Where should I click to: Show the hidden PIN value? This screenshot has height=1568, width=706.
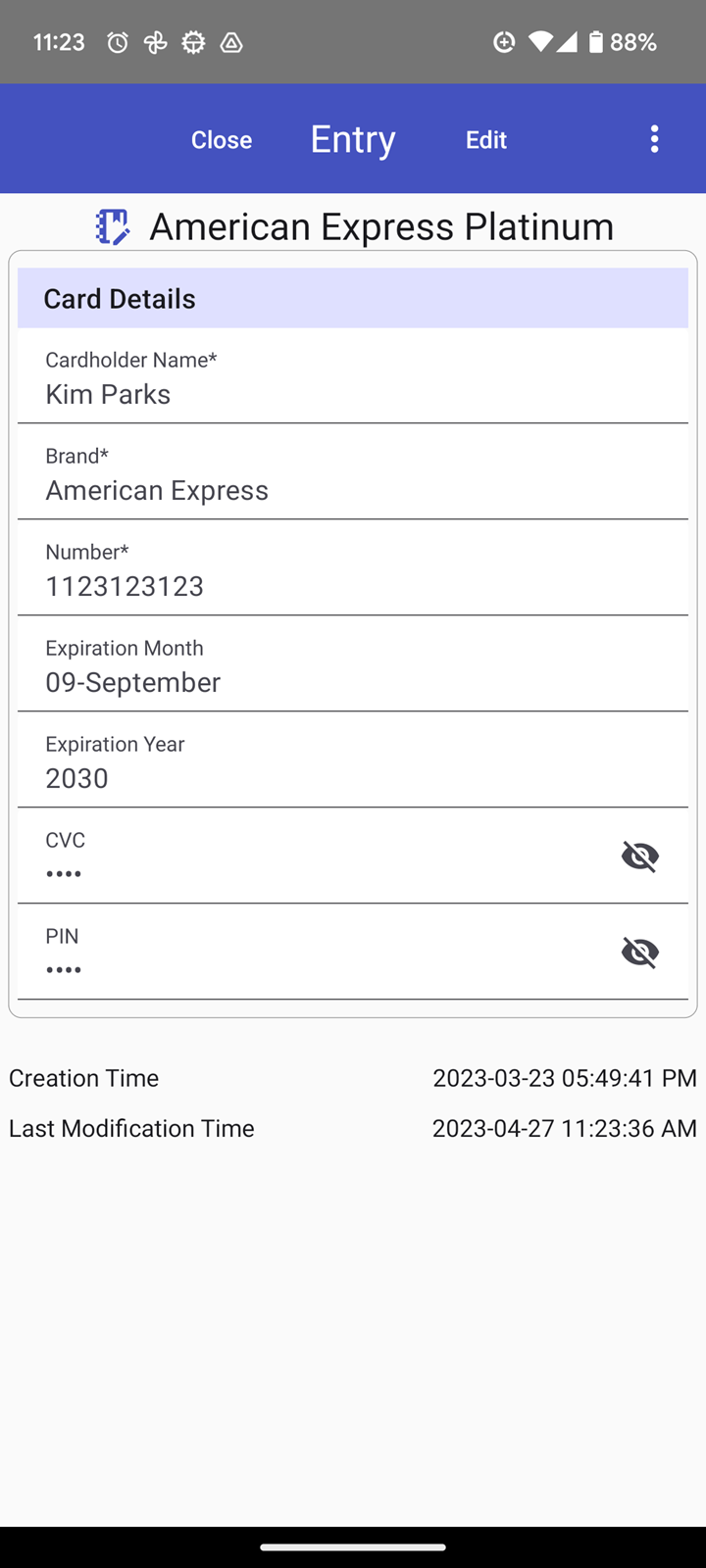(640, 952)
